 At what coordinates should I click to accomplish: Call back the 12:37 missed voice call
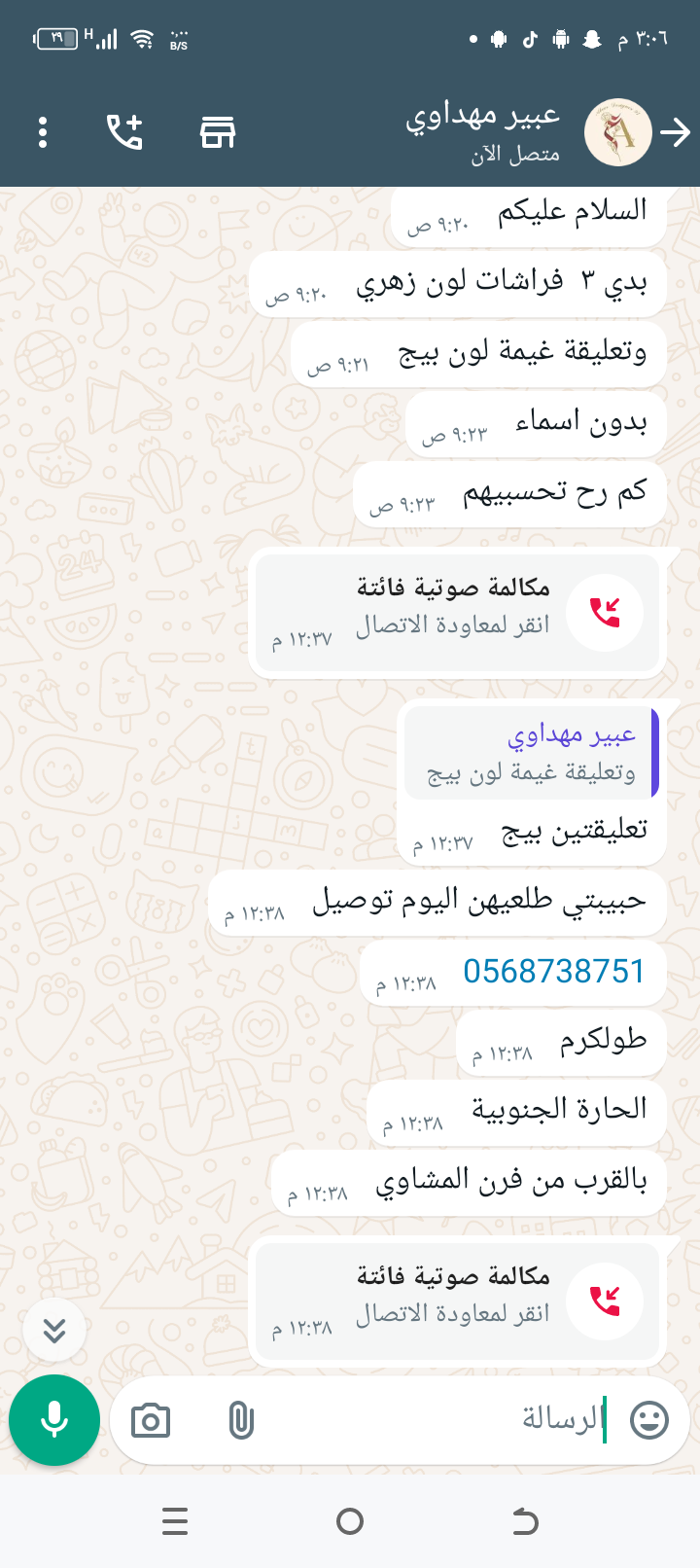(x=604, y=613)
